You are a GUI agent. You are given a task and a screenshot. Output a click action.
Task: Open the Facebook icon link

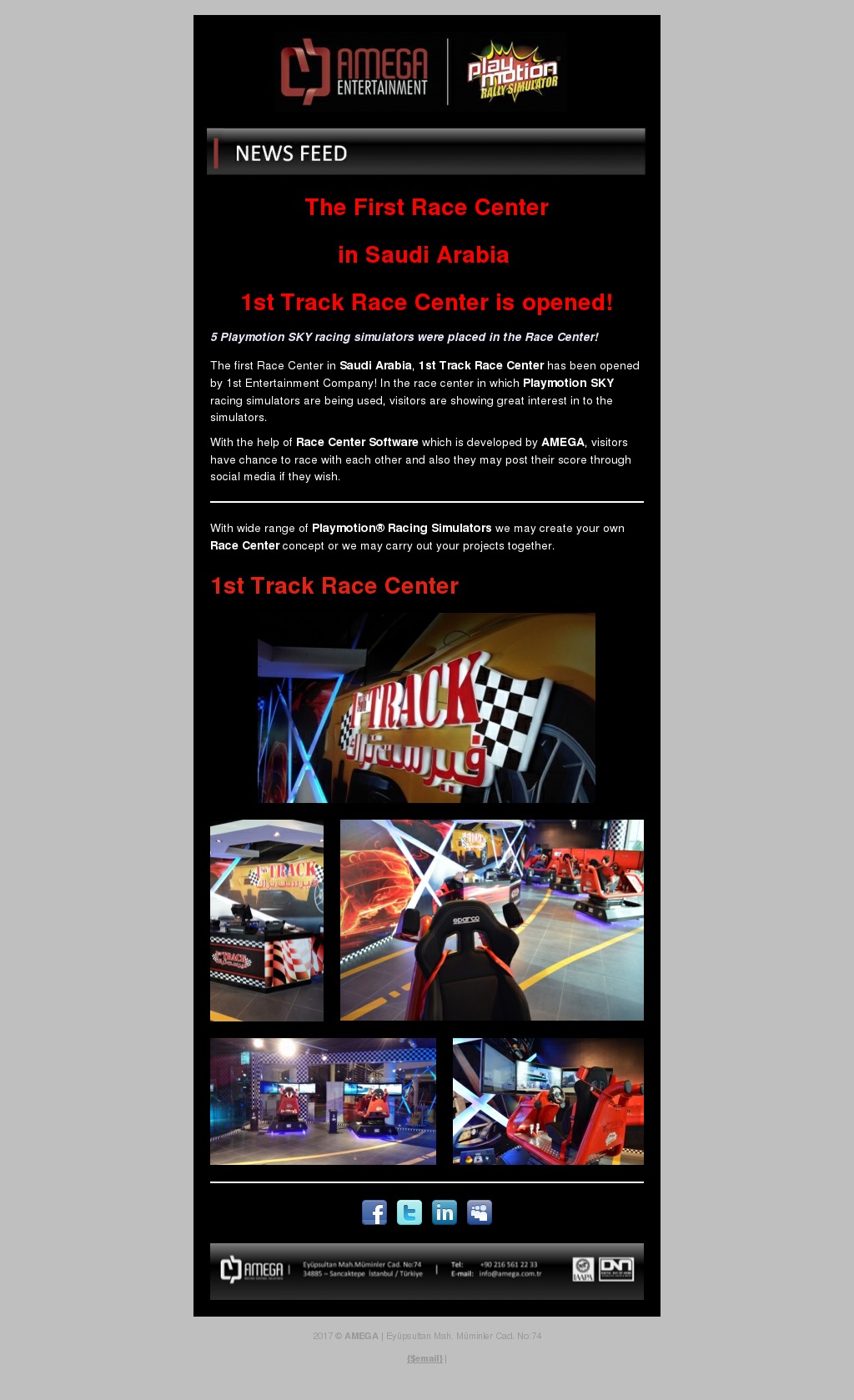374,1212
